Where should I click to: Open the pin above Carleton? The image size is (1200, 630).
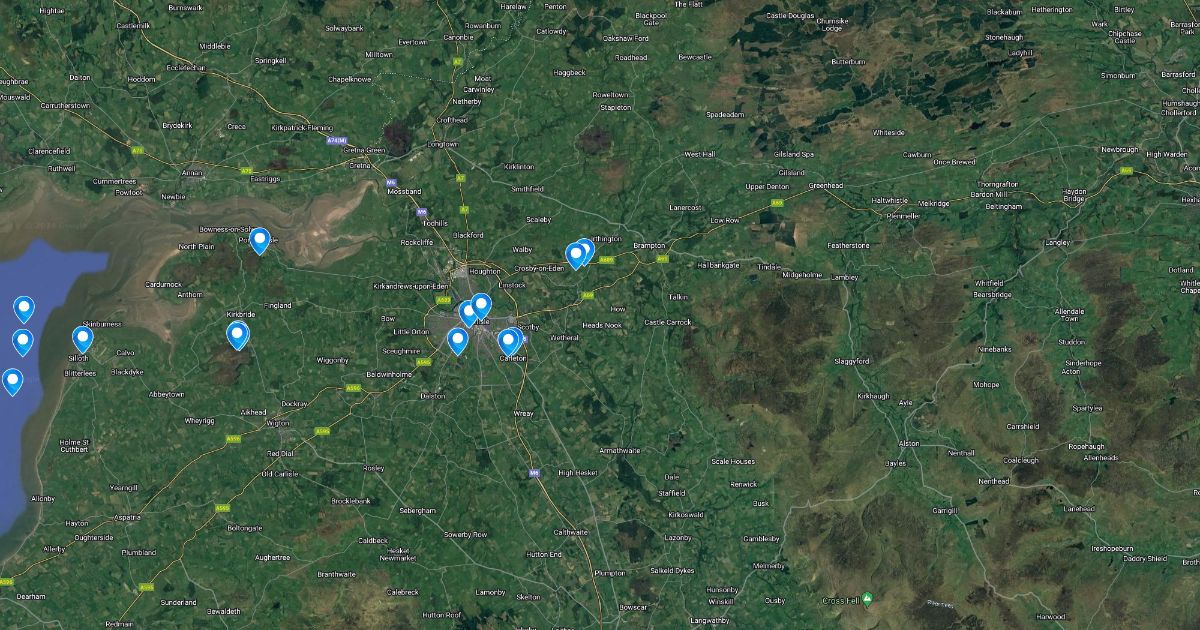tap(508, 341)
